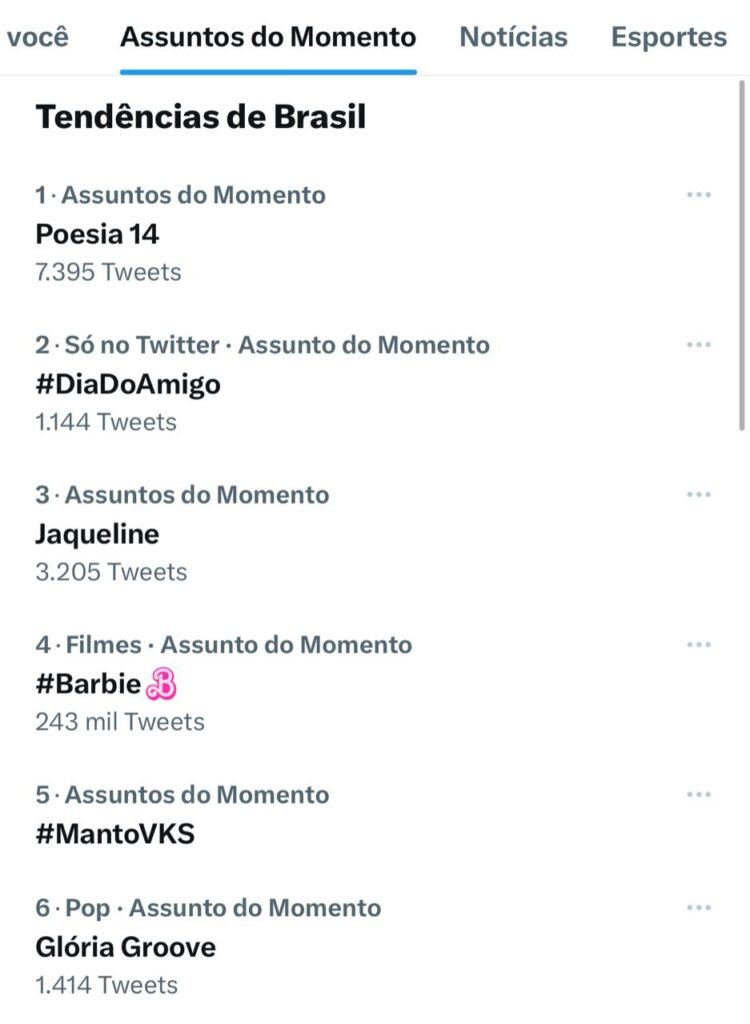Open the Poesia 14 trend
Image resolution: width=750 pixels, height=1024 pixels.
[98, 234]
